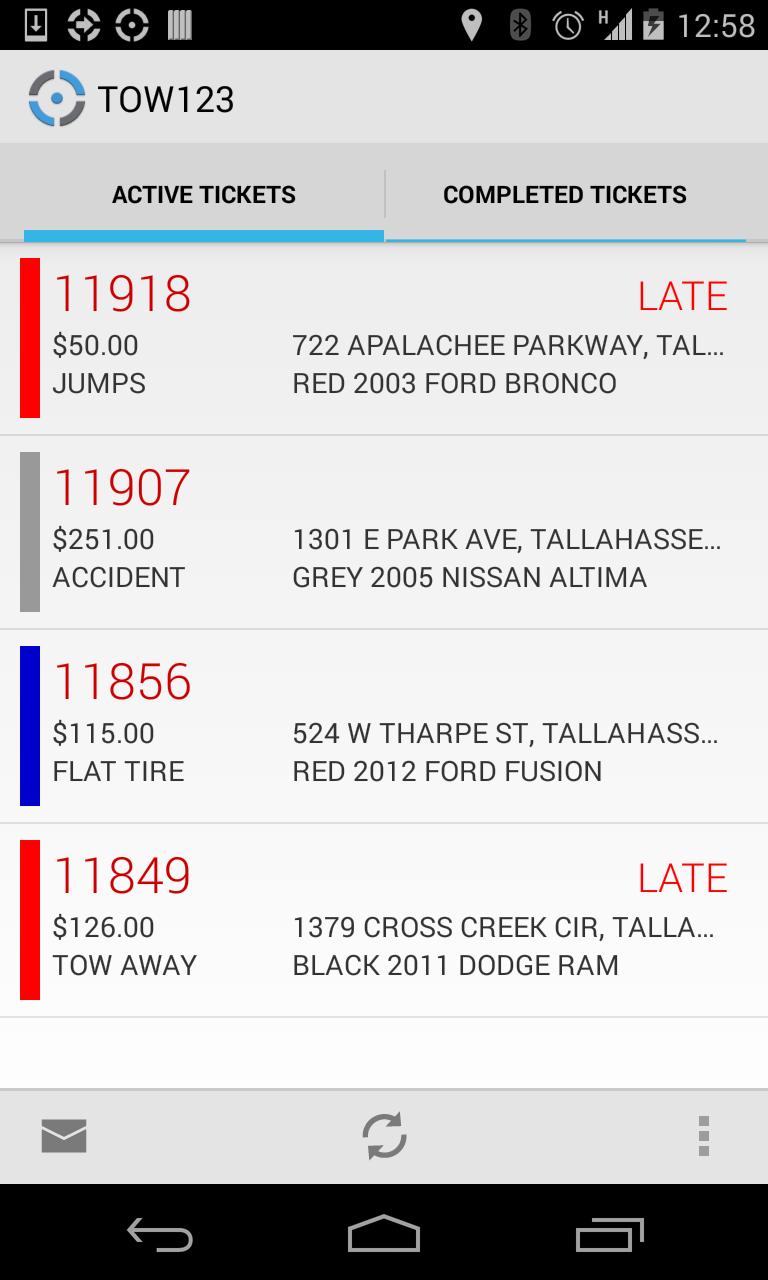Screen dimensions: 768x1280
Task: Select the Active Tickets tab
Action: (x=204, y=193)
